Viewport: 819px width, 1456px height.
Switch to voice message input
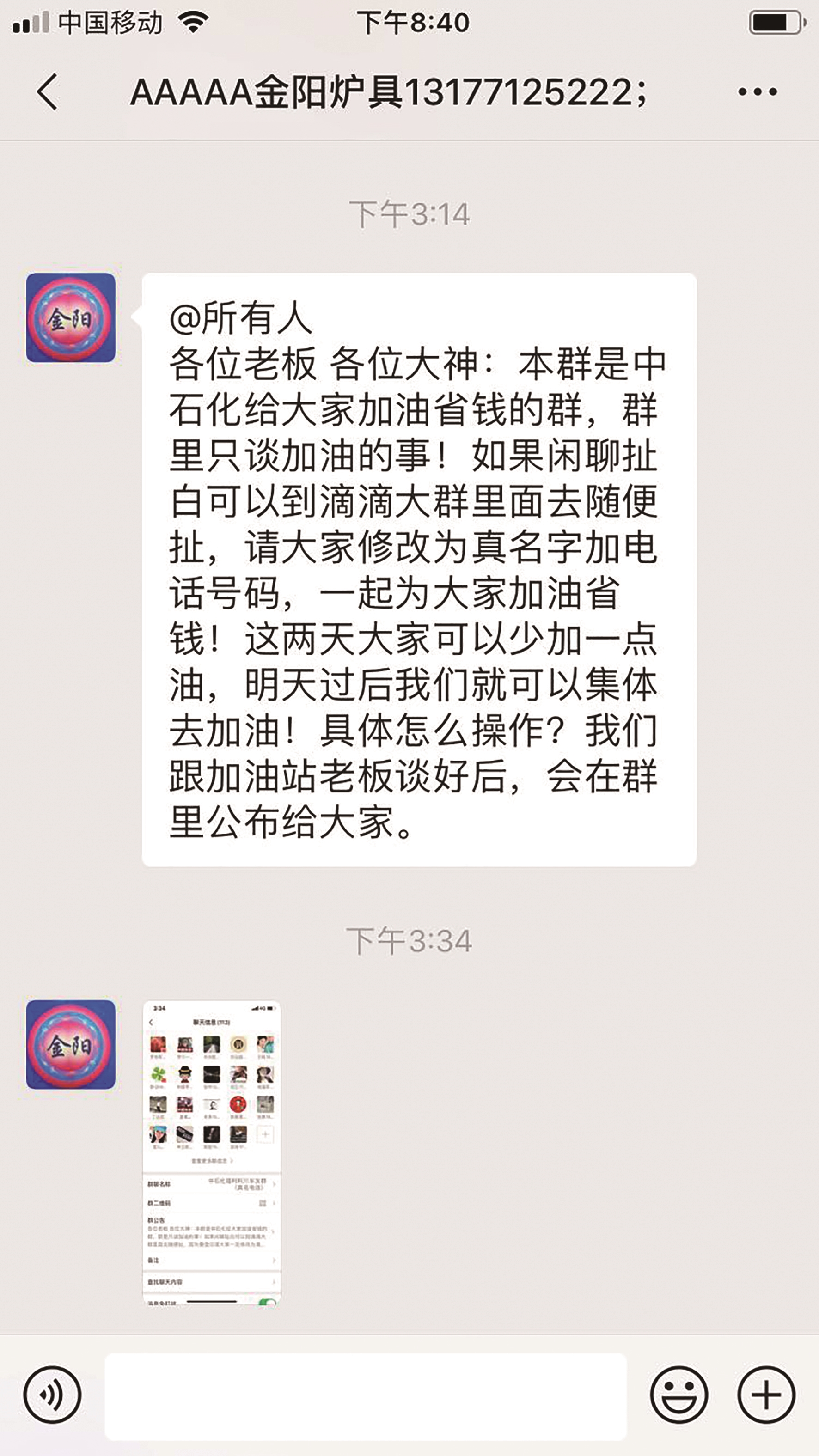(x=52, y=1395)
